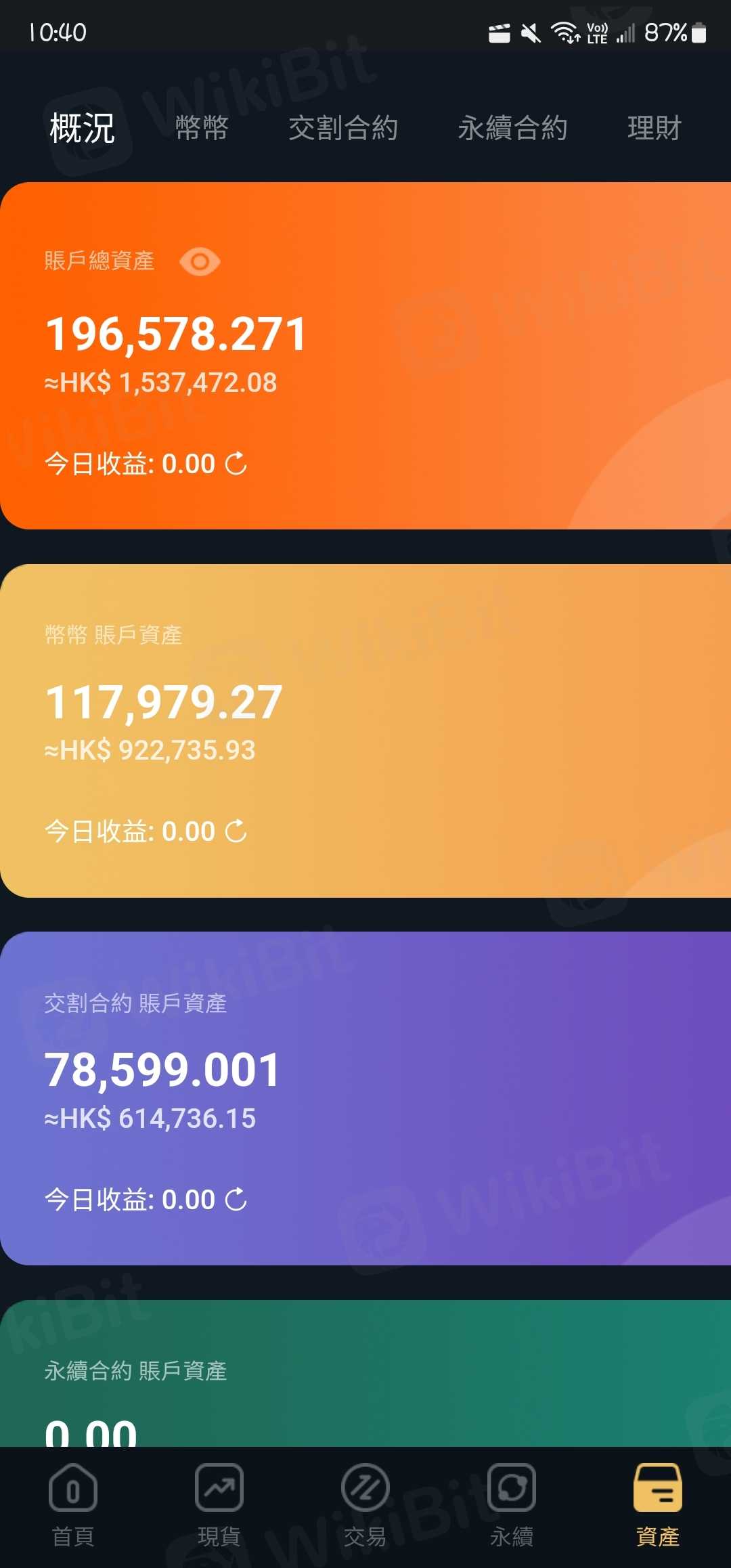Refresh today's earnings on 賬戶總資產 card
Viewport: 731px width, 1568px height.
click(236, 464)
